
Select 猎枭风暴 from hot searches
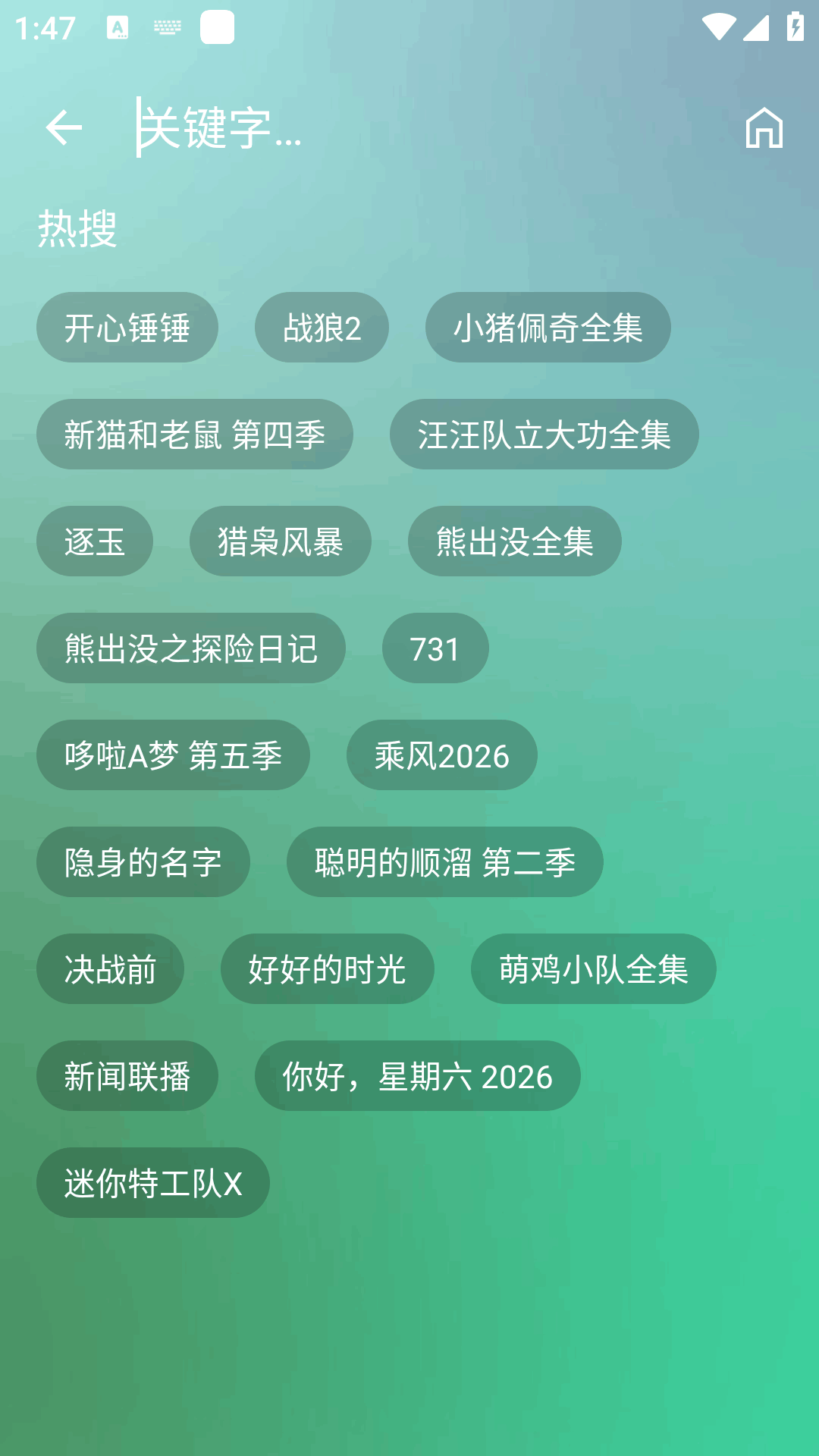click(280, 541)
